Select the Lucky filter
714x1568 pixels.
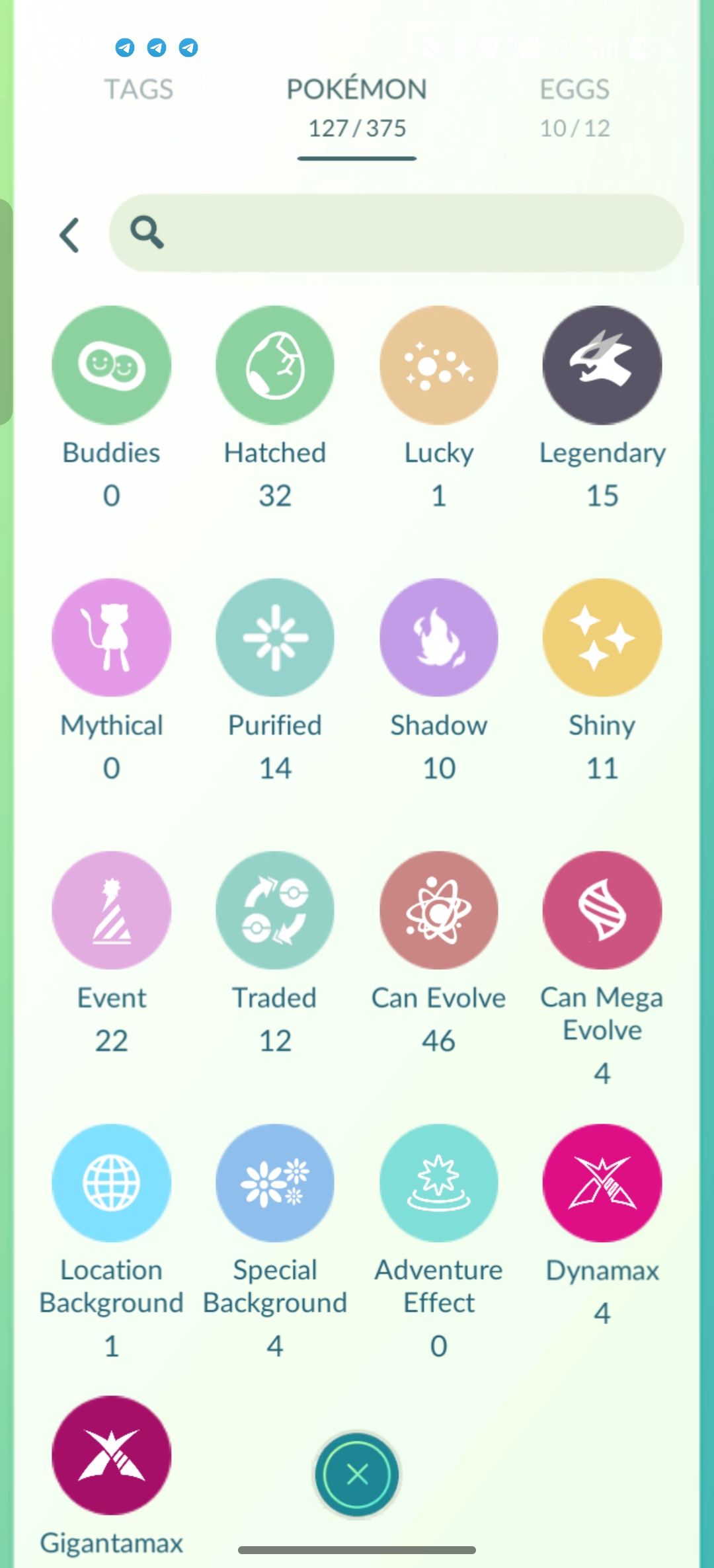pos(438,366)
